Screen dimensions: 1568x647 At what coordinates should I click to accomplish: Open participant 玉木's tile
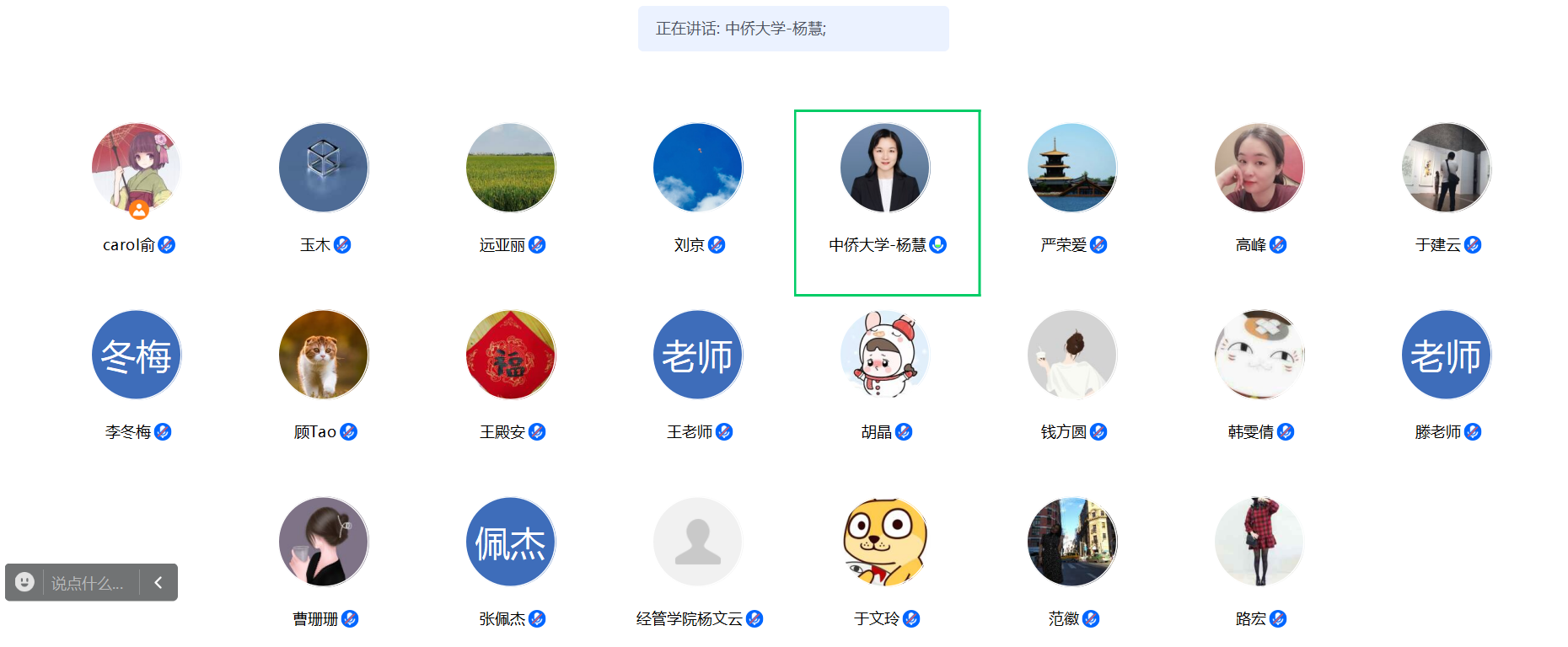[x=324, y=168]
